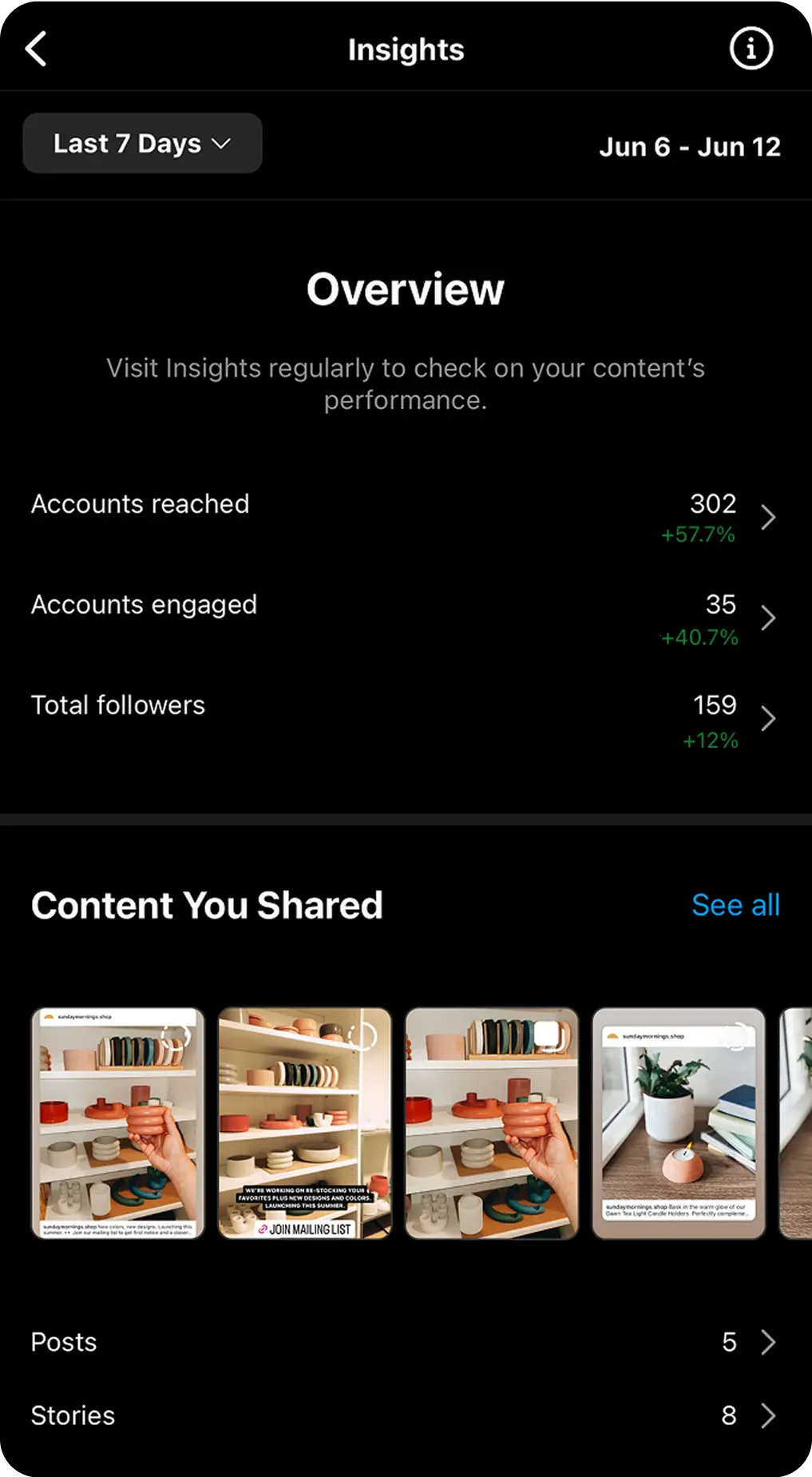The image size is (812, 1477).
Task: View Accounts engaged details
Action: [405, 618]
